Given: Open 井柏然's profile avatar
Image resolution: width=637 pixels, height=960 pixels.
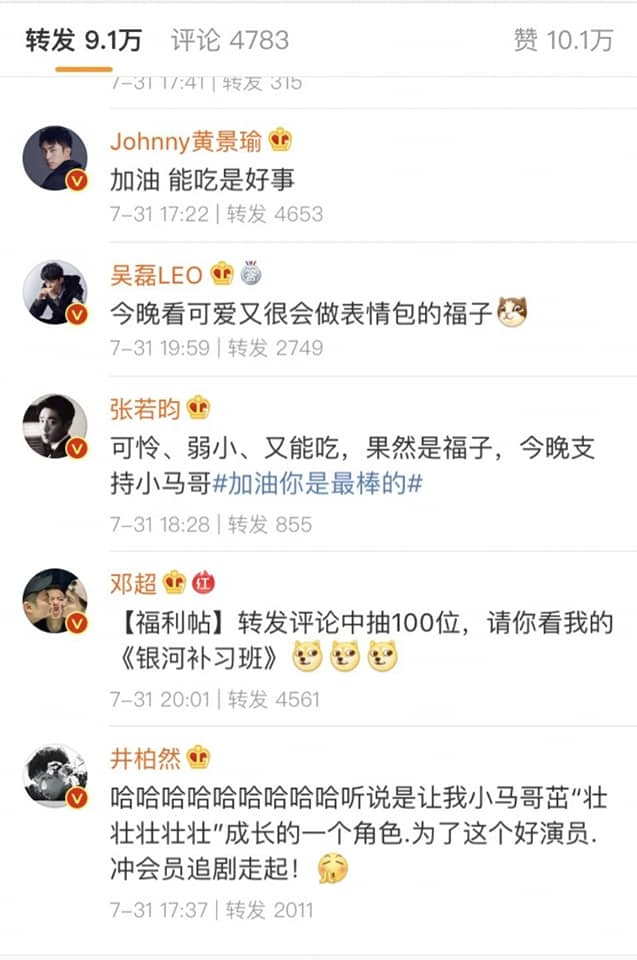Looking at the screenshot, I should [56, 775].
